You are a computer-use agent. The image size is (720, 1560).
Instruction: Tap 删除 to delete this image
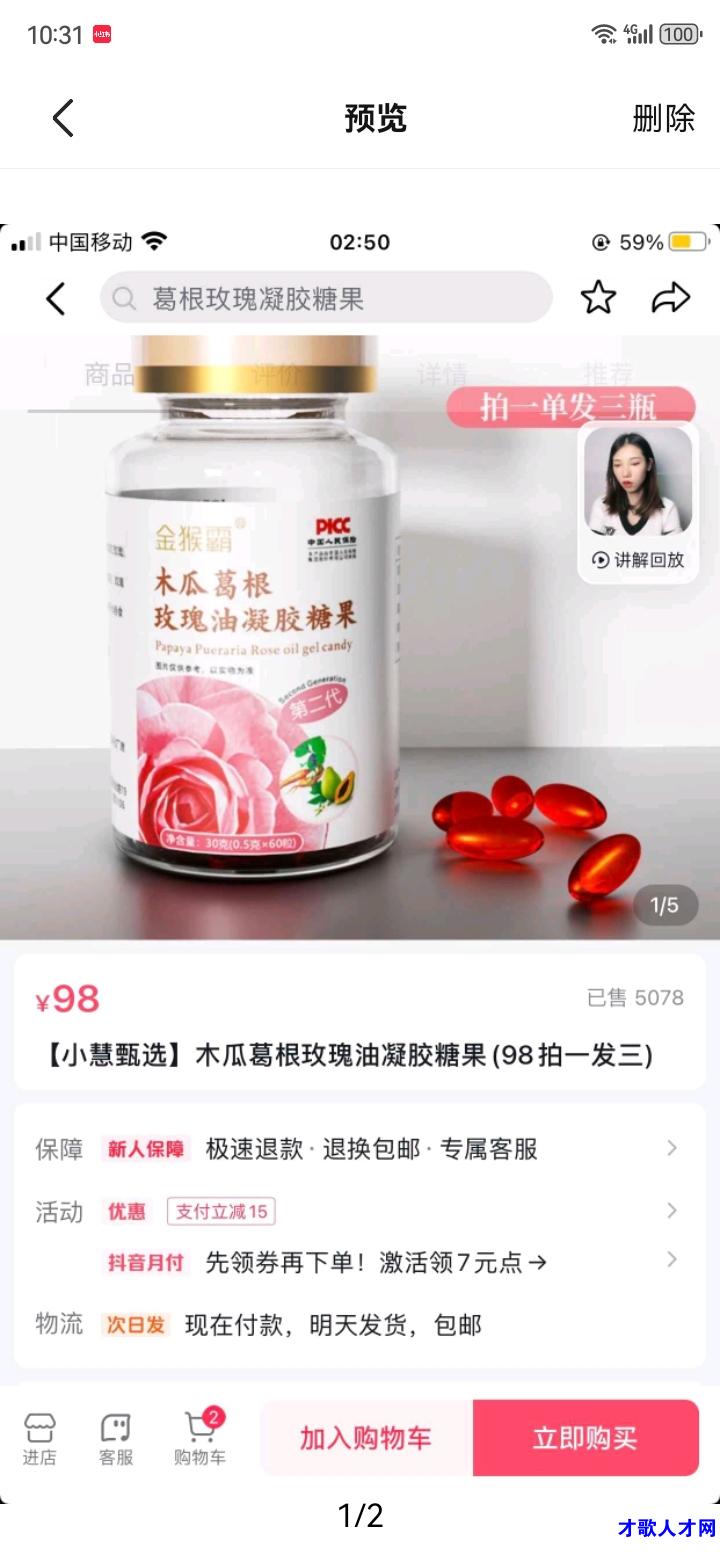coord(663,118)
